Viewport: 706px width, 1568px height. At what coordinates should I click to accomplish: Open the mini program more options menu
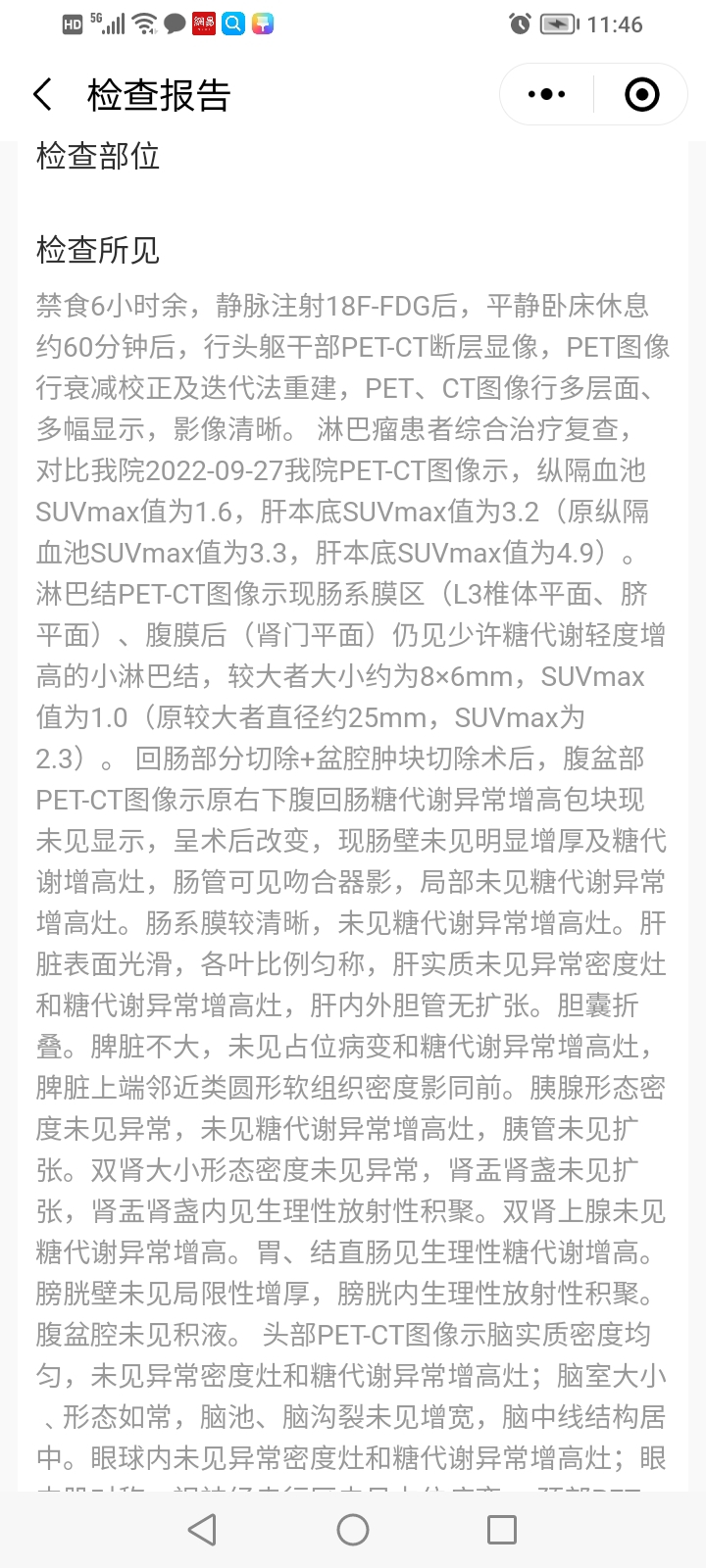click(x=546, y=95)
